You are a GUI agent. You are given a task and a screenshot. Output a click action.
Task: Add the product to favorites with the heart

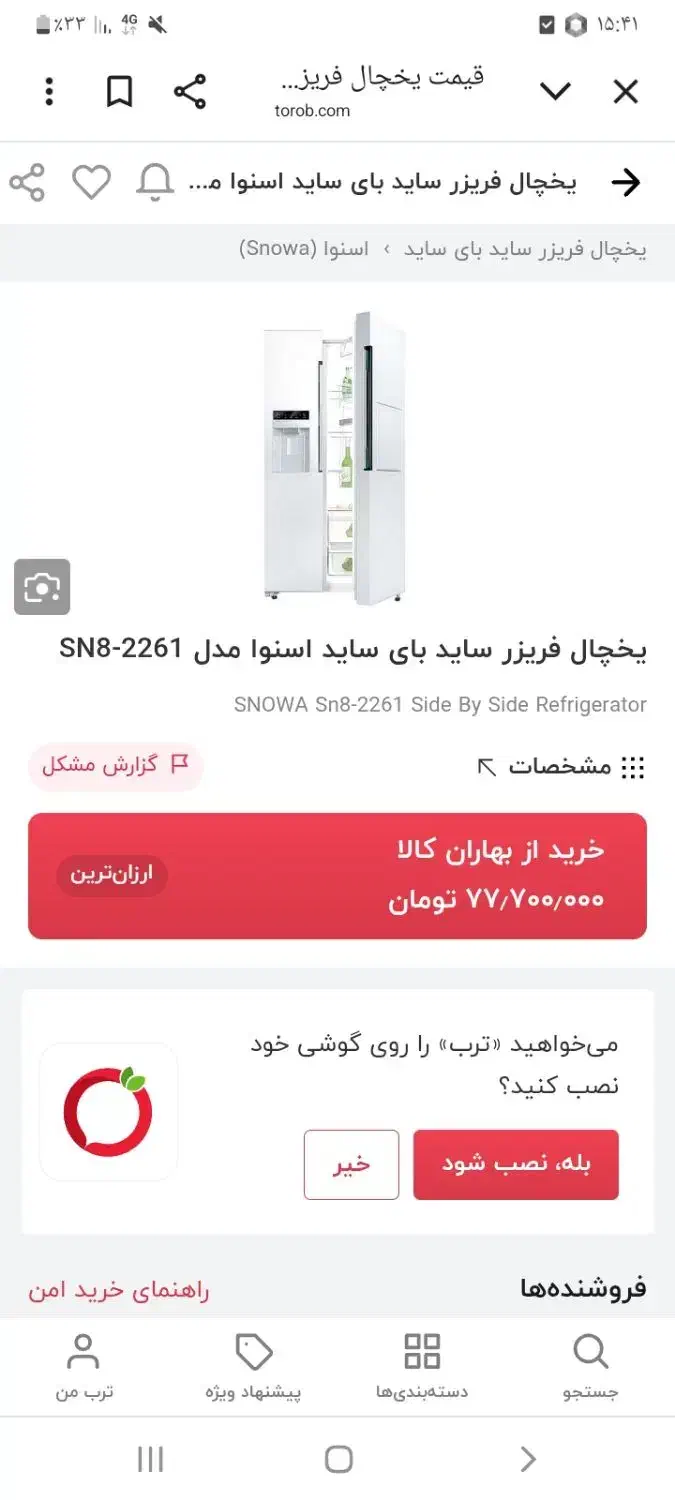point(91,183)
